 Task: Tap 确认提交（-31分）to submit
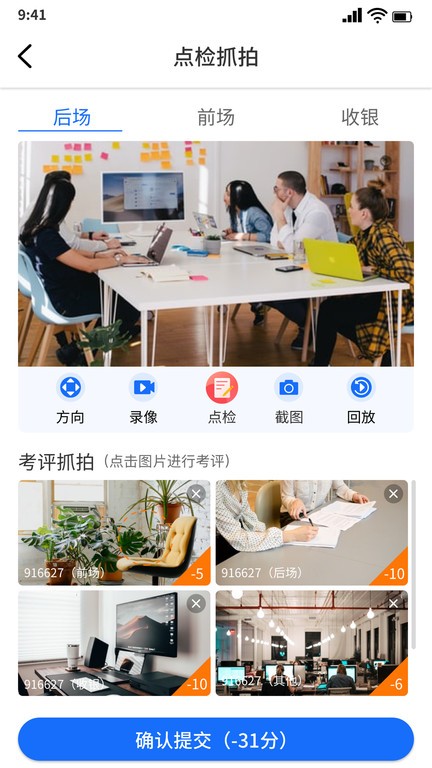tap(216, 740)
